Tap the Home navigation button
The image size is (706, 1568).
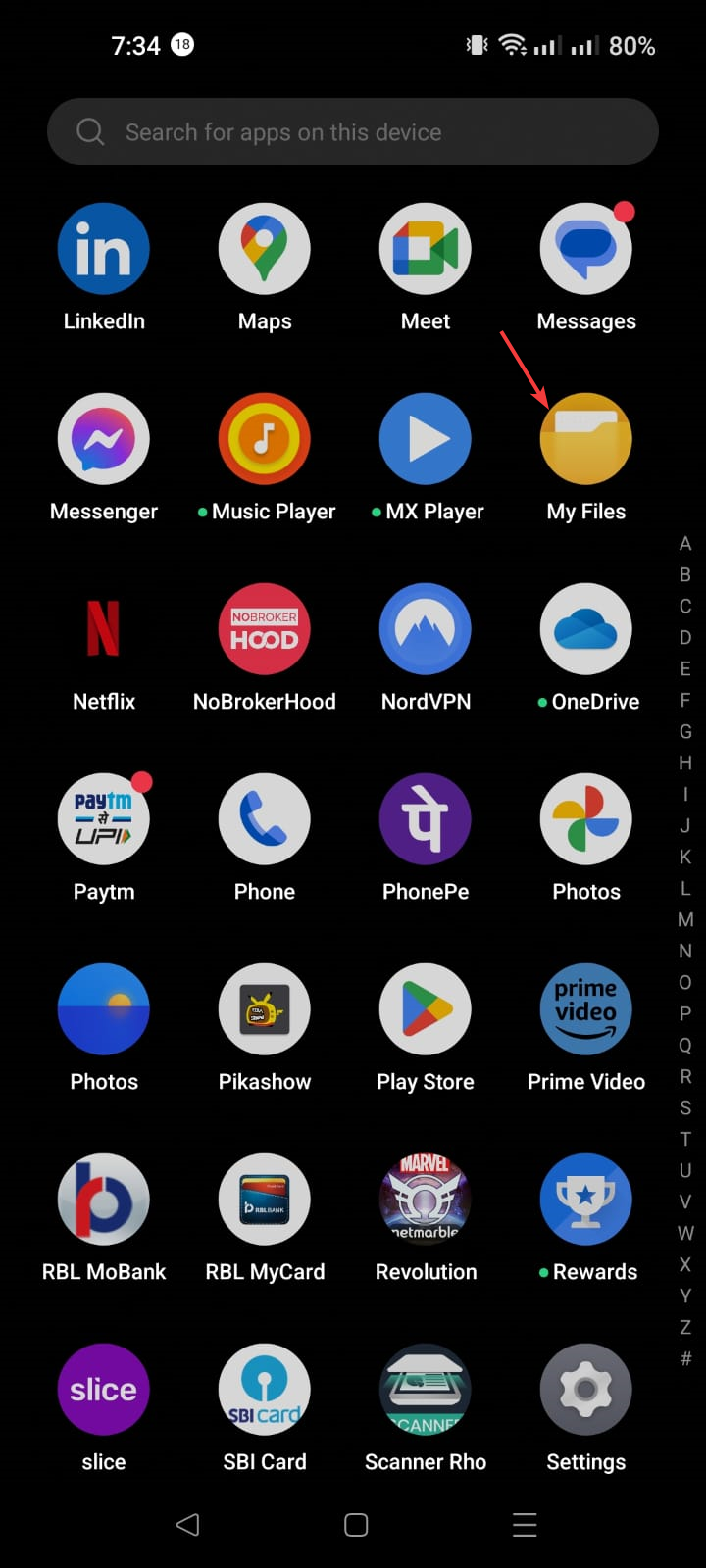coord(353,1525)
